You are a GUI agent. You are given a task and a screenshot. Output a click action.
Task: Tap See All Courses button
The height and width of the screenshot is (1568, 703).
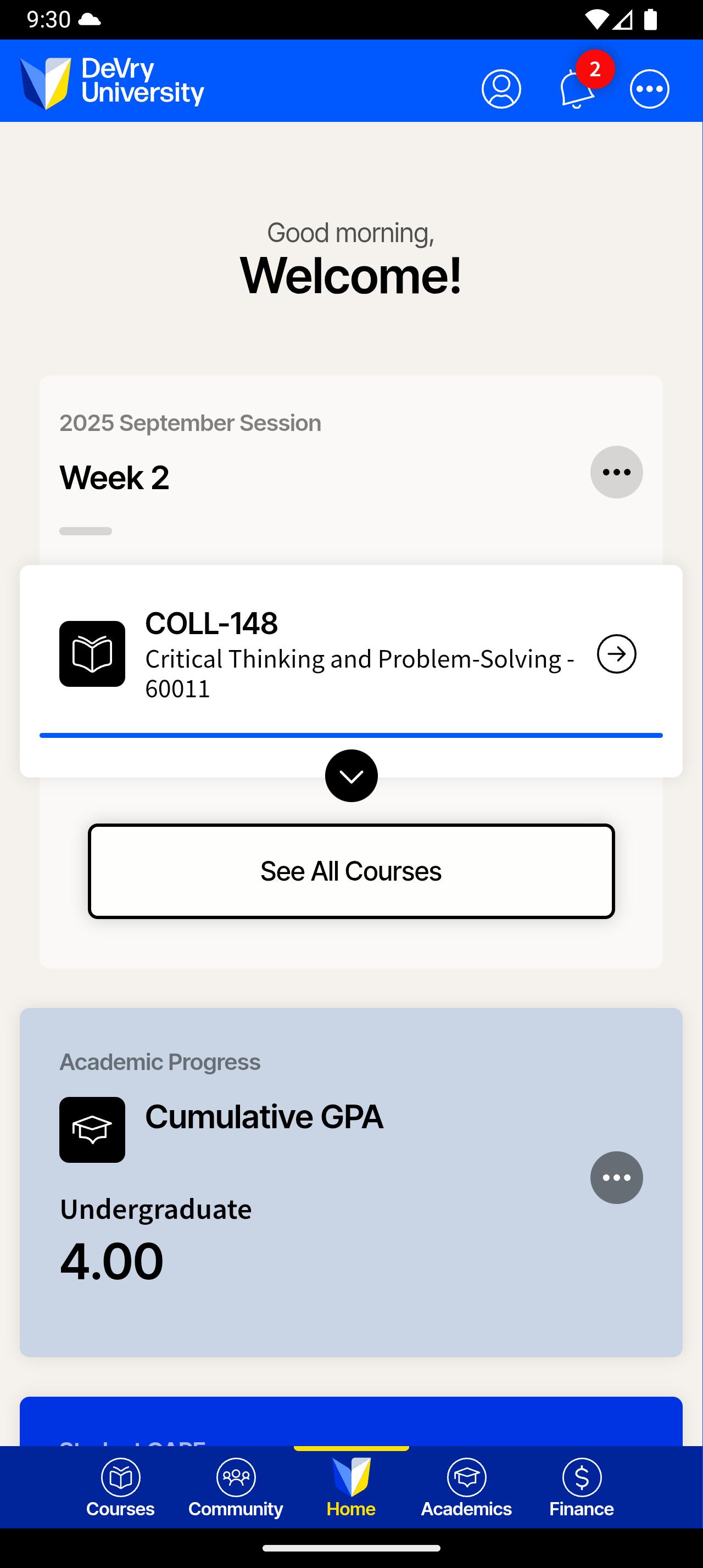tap(351, 871)
